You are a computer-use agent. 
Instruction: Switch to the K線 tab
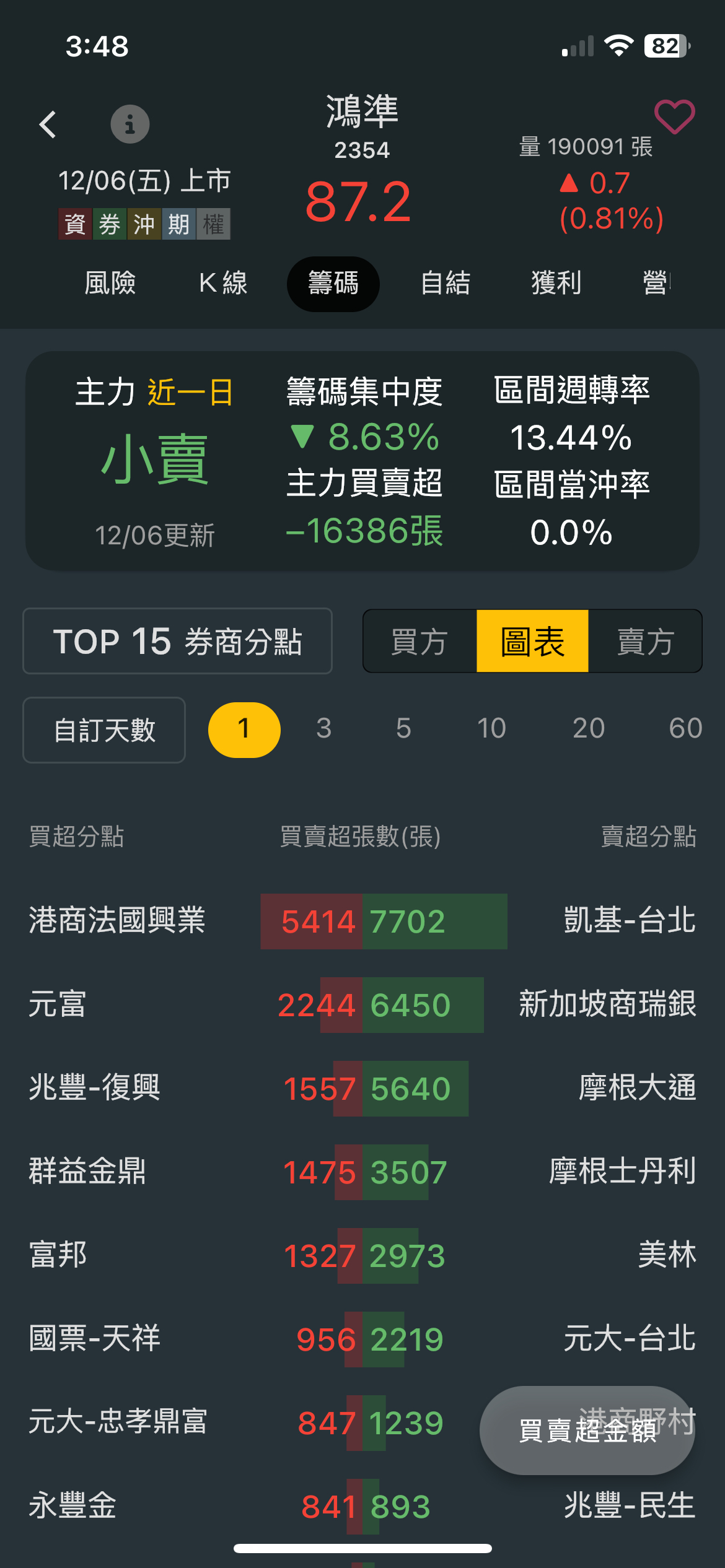pos(223,284)
